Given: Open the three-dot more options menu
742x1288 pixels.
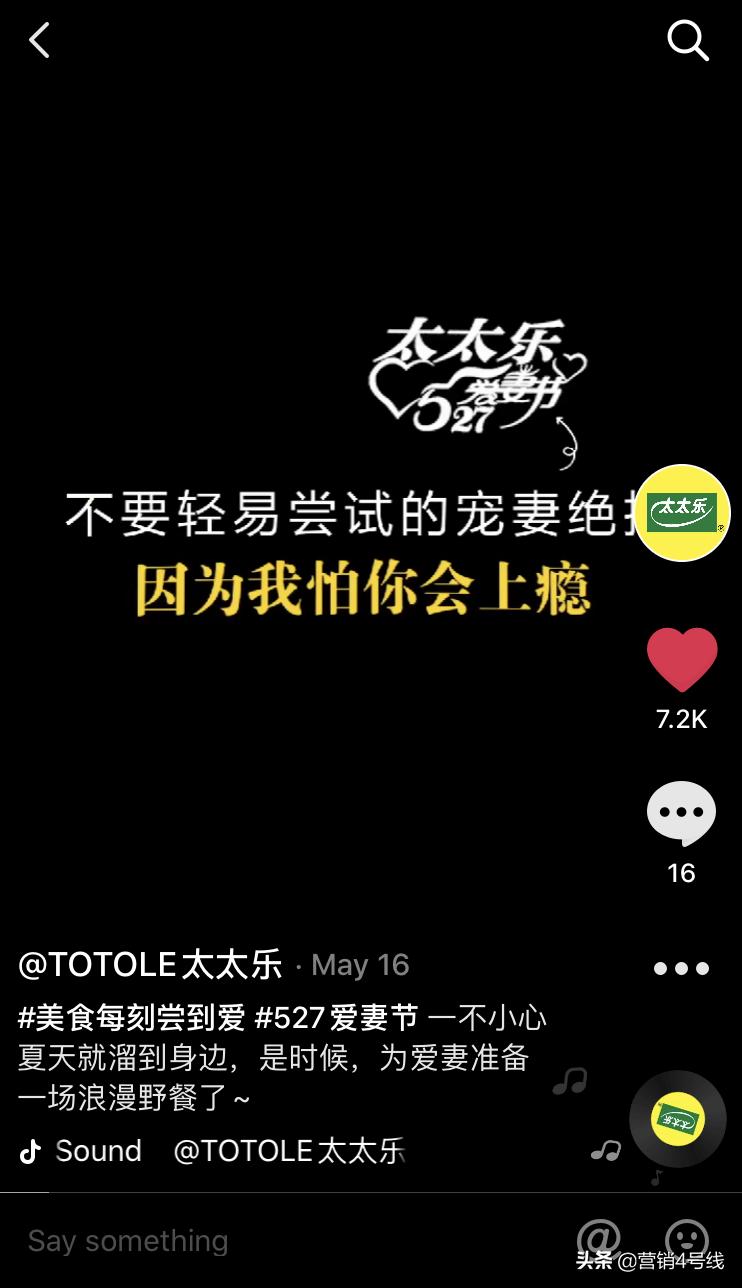Looking at the screenshot, I should (x=681, y=968).
